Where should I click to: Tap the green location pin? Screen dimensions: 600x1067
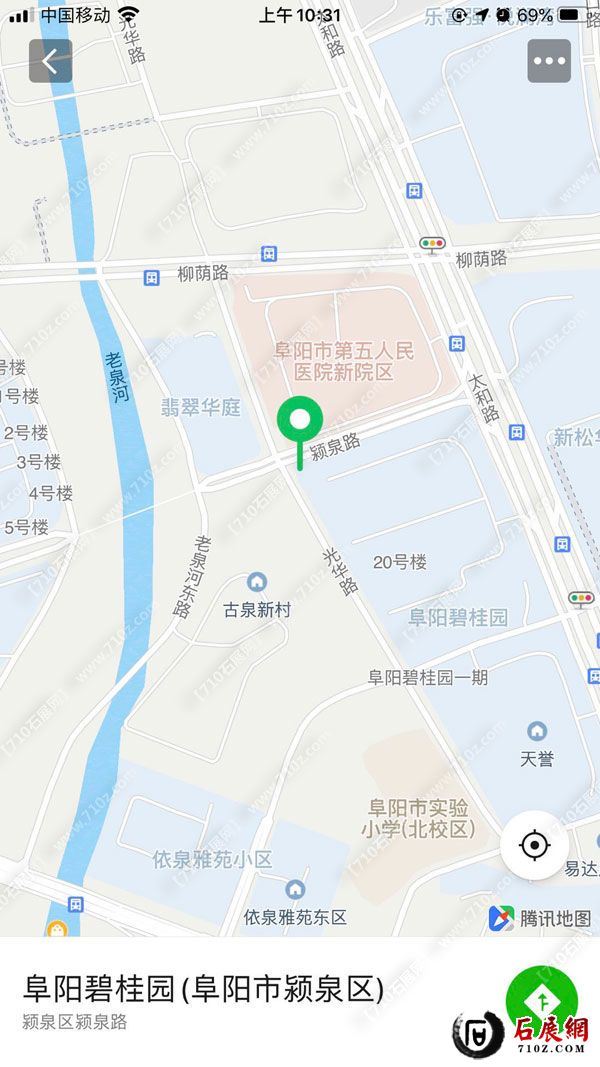click(x=299, y=421)
